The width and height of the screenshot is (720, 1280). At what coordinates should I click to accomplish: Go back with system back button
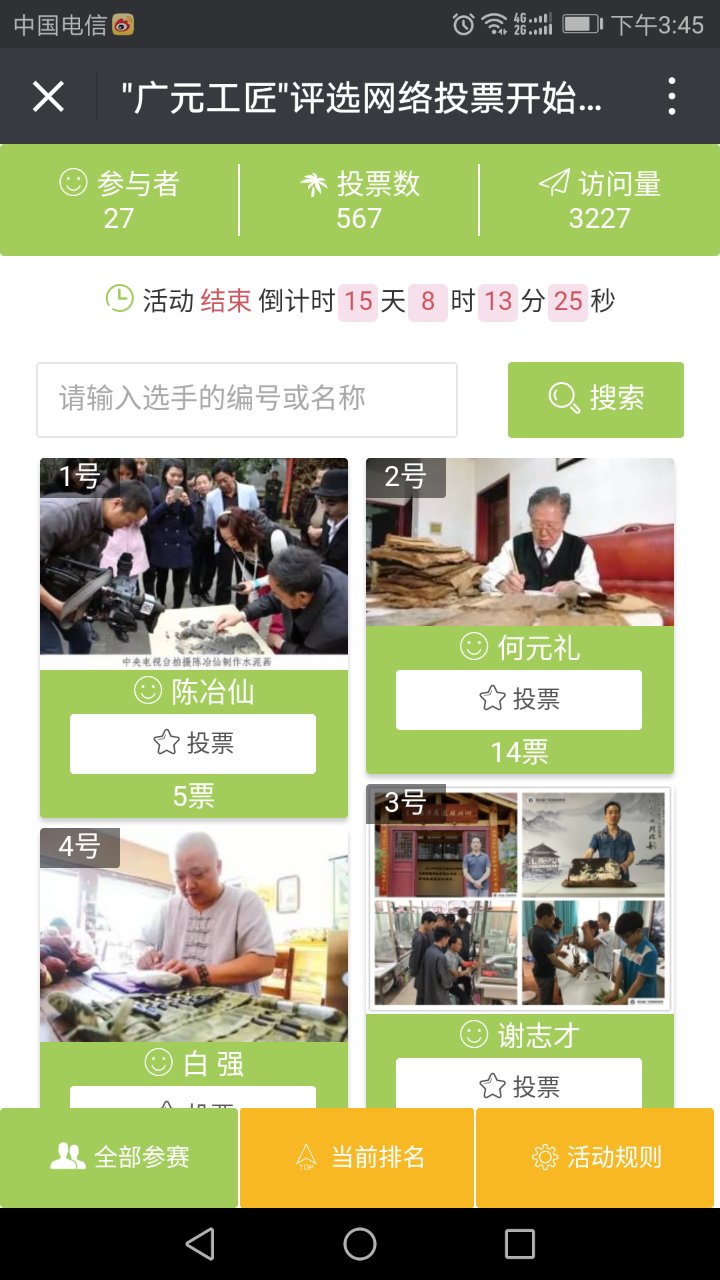200,1244
